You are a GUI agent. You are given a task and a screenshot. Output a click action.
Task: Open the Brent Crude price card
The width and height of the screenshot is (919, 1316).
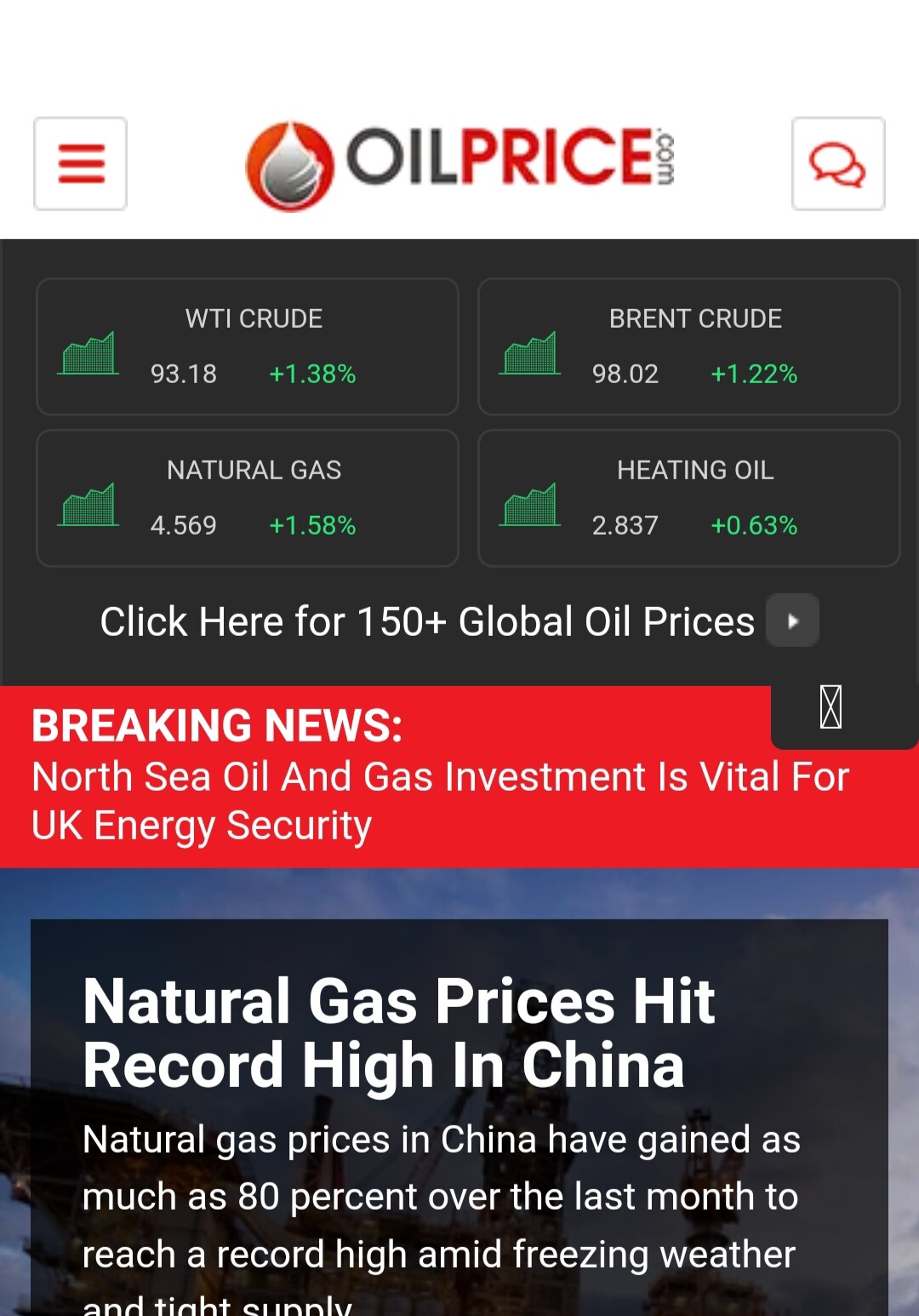click(x=688, y=346)
